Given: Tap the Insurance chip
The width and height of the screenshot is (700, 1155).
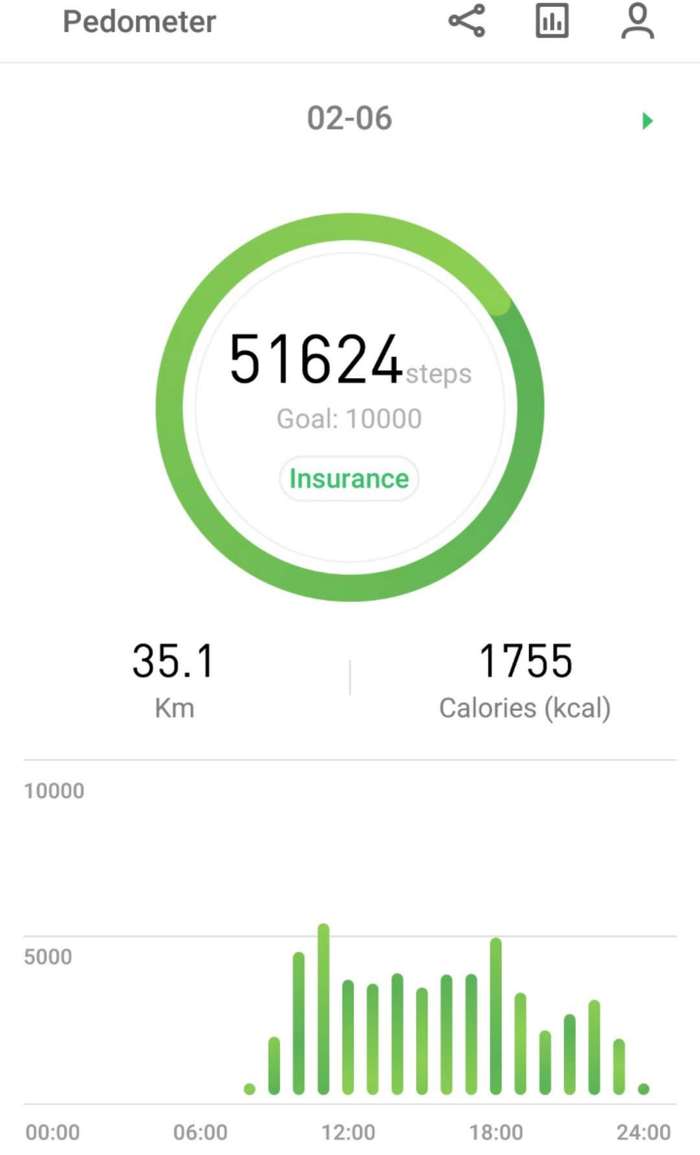Looking at the screenshot, I should click(x=348, y=479).
